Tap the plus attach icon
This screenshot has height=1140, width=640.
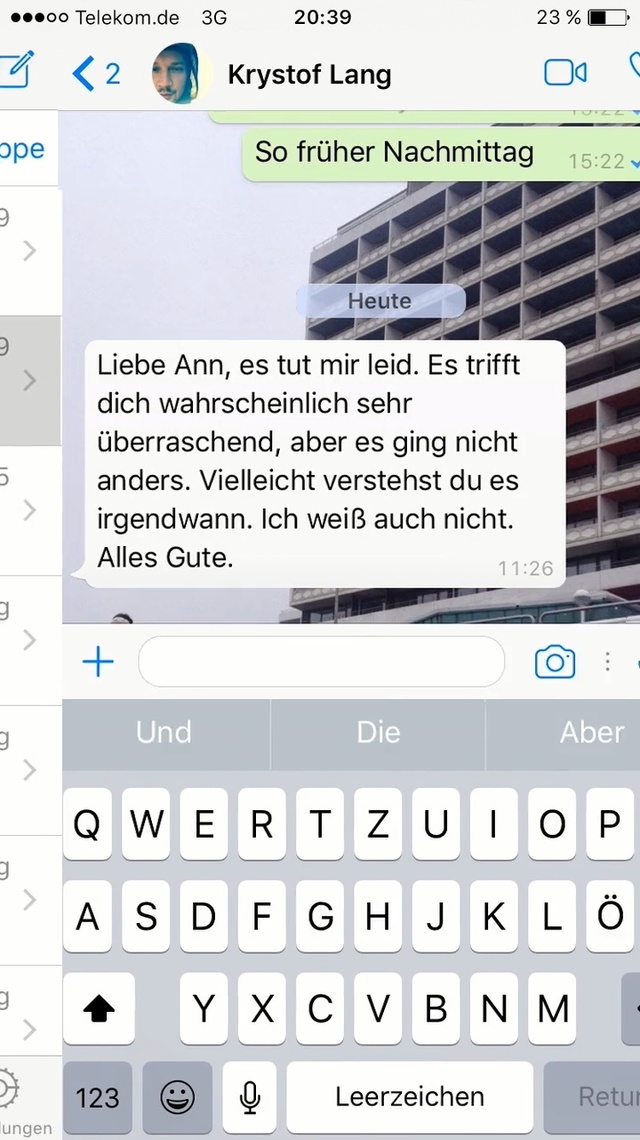98,661
